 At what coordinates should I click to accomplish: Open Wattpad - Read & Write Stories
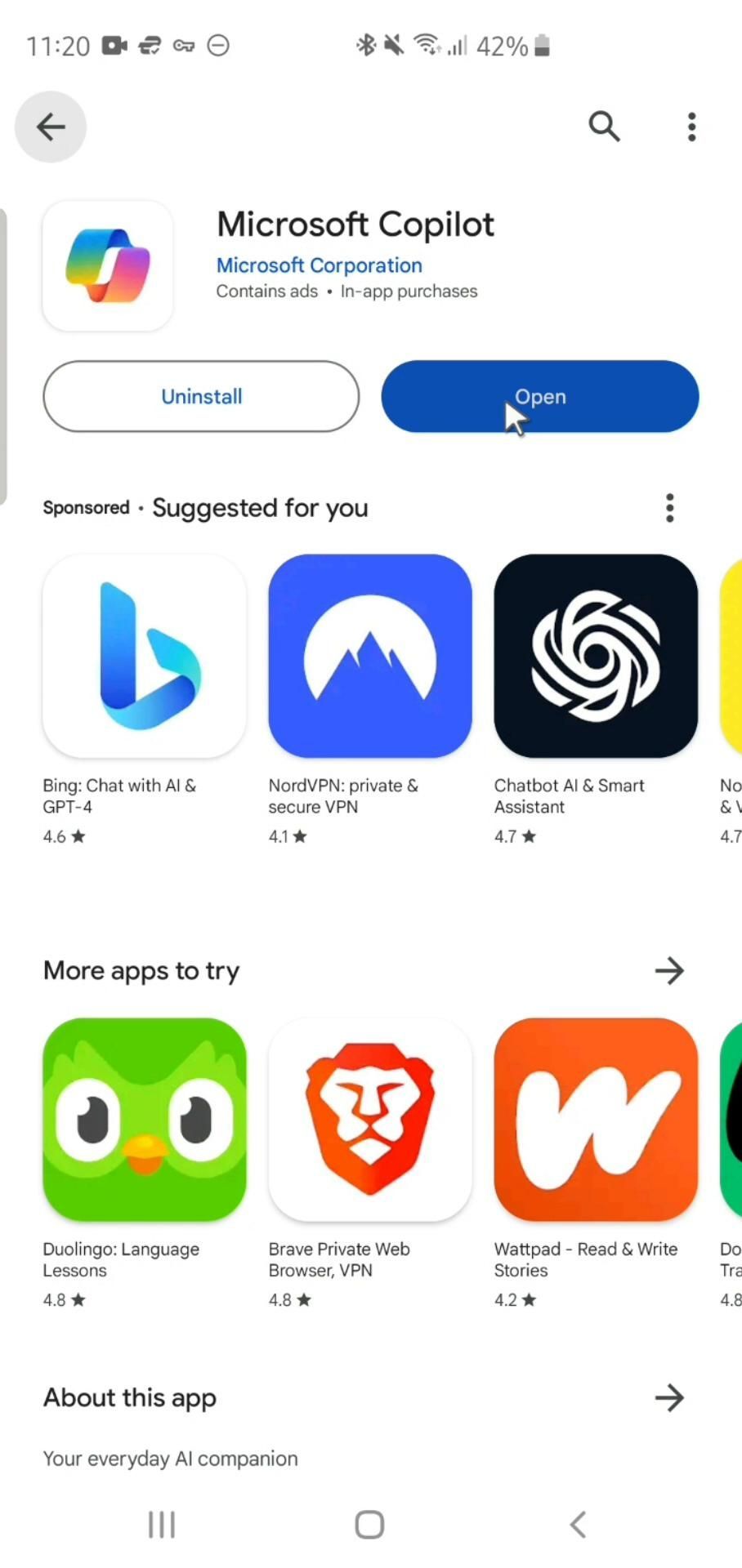click(596, 1119)
